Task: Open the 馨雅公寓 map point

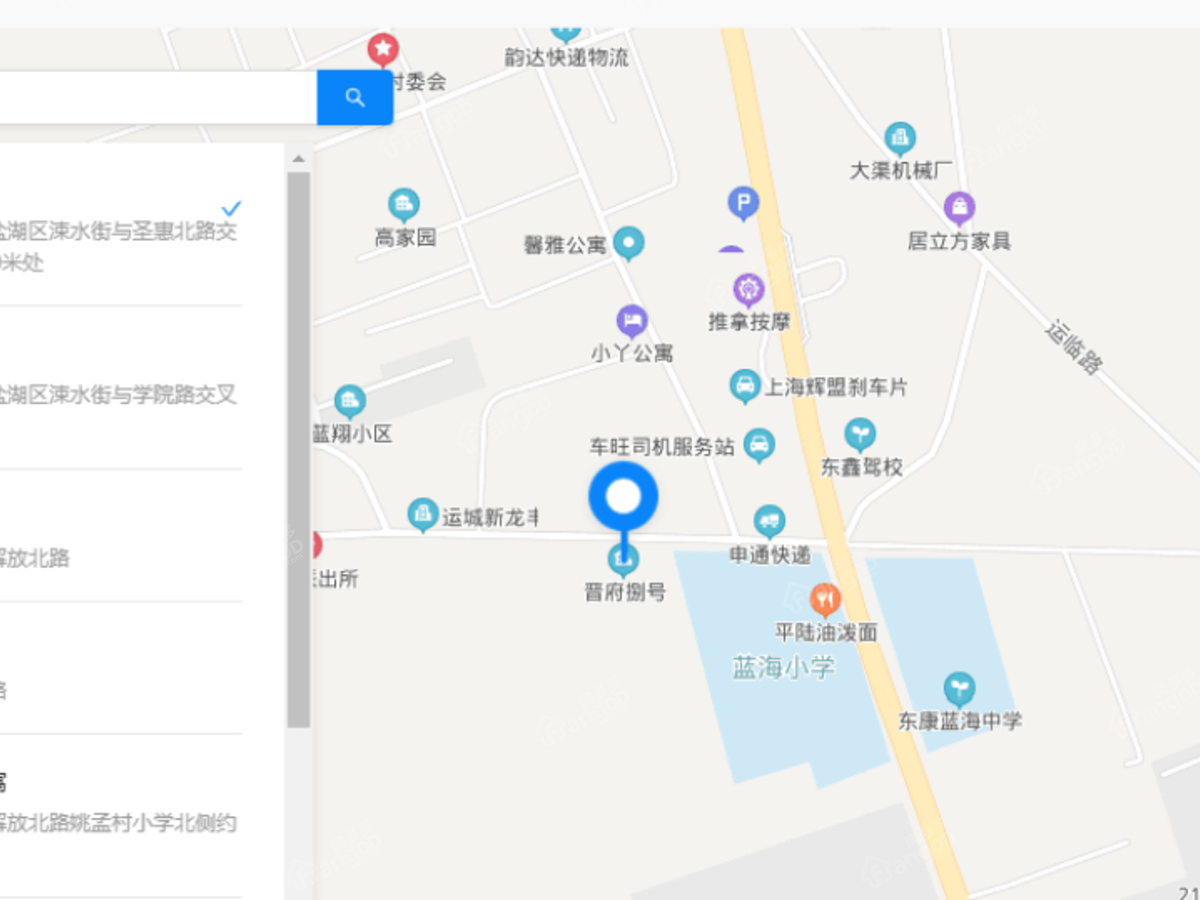Action: click(629, 242)
